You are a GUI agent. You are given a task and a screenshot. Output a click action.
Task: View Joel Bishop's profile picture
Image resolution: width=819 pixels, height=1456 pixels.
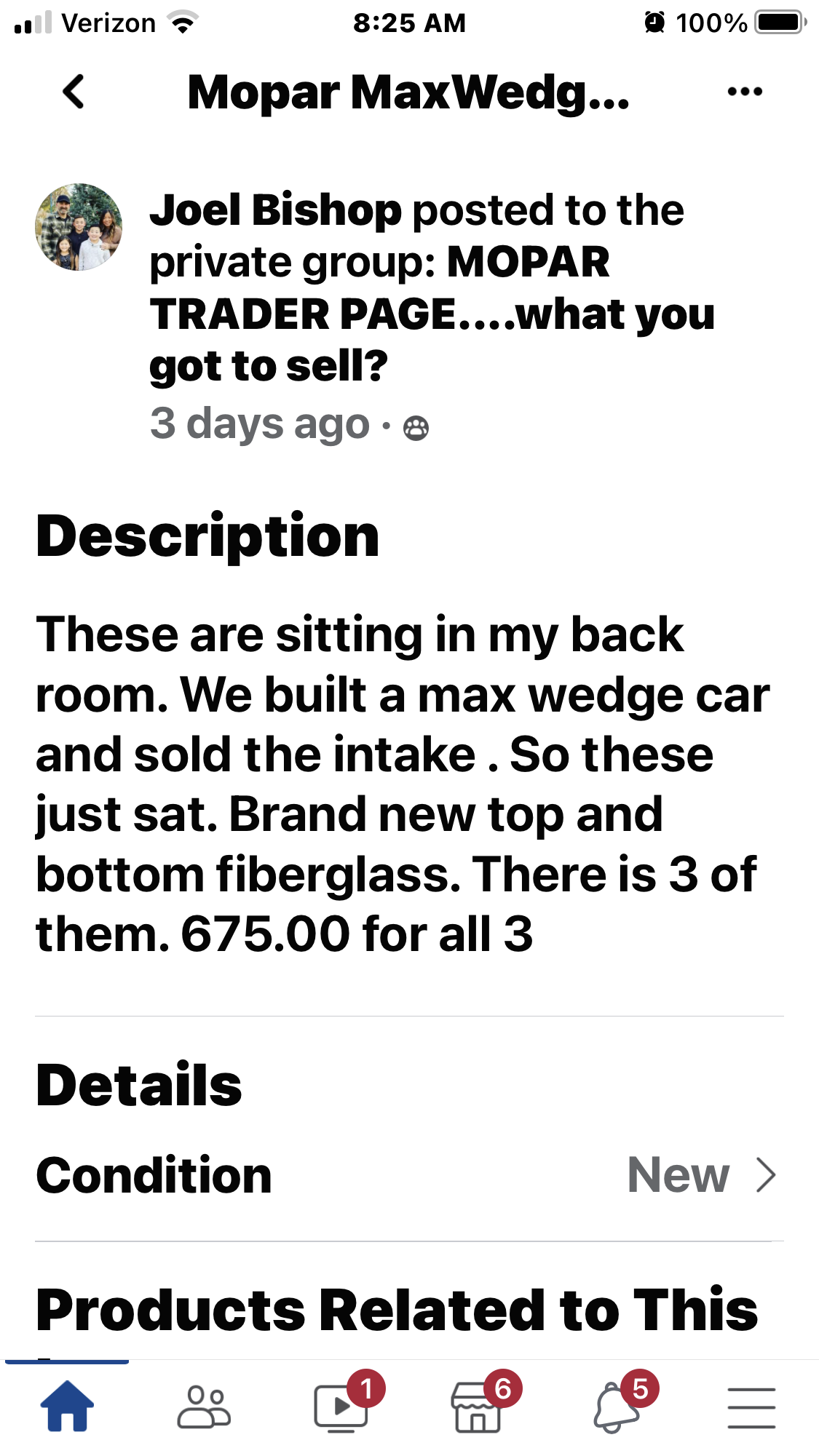tap(79, 227)
